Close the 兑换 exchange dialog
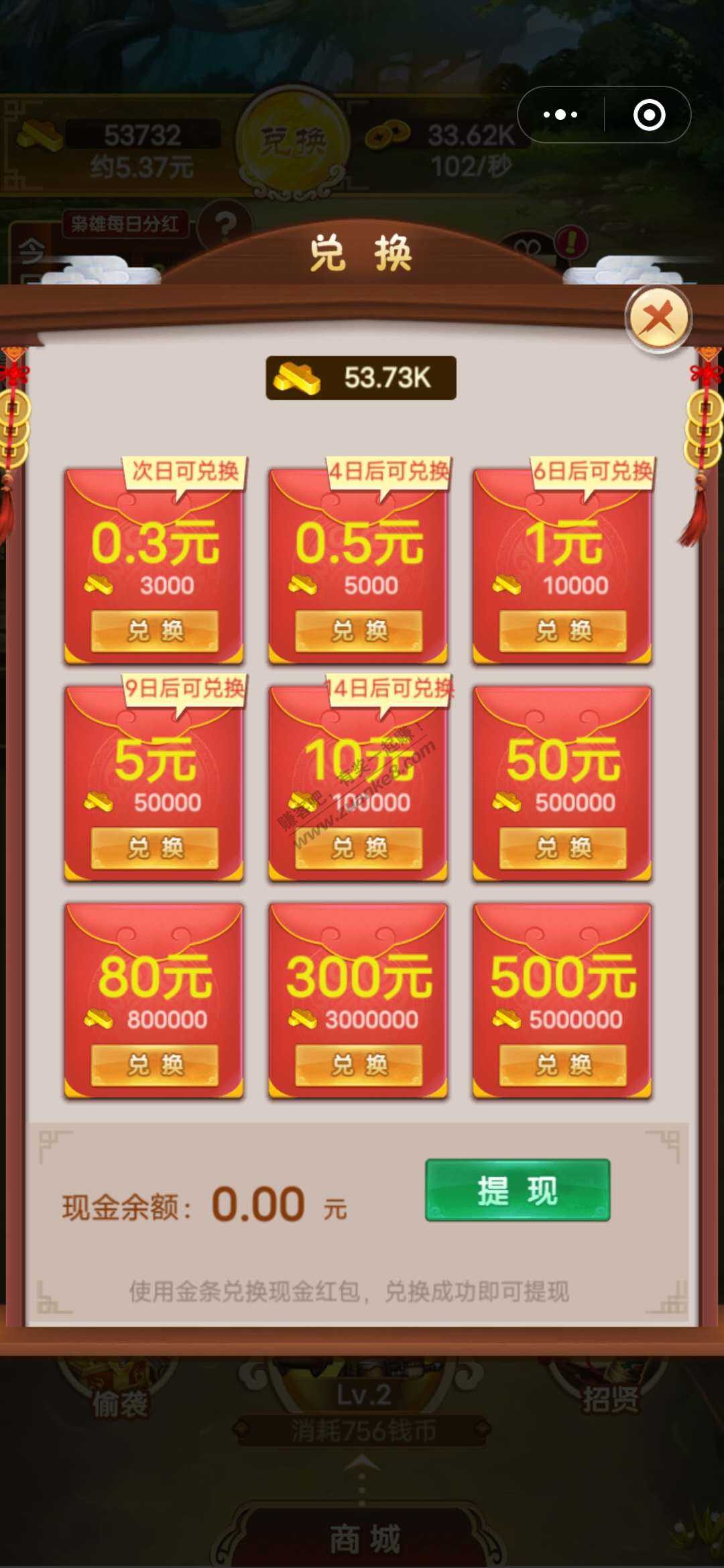This screenshot has height=1568, width=724. (658, 318)
